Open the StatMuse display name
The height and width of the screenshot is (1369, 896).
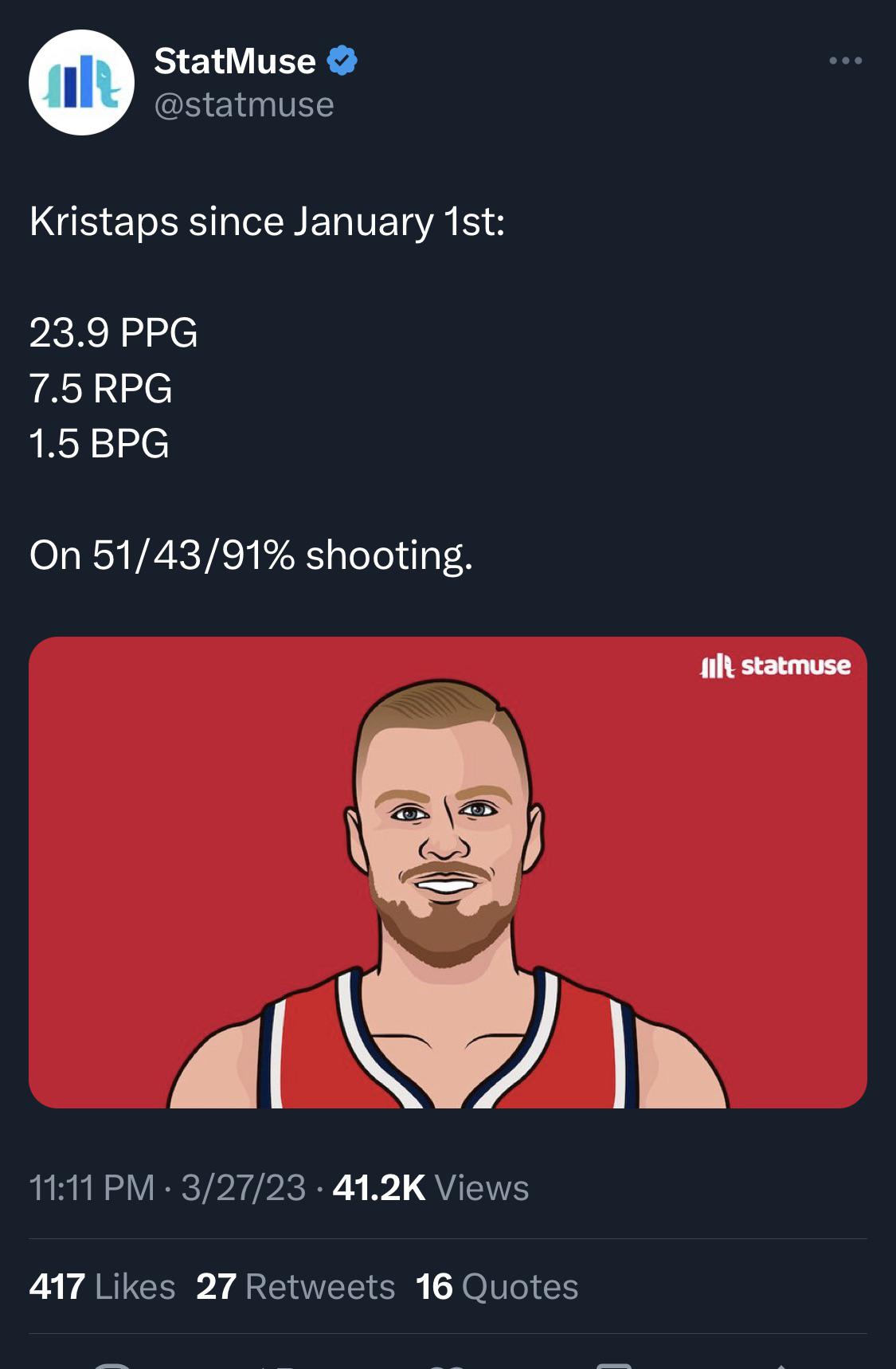(x=235, y=61)
